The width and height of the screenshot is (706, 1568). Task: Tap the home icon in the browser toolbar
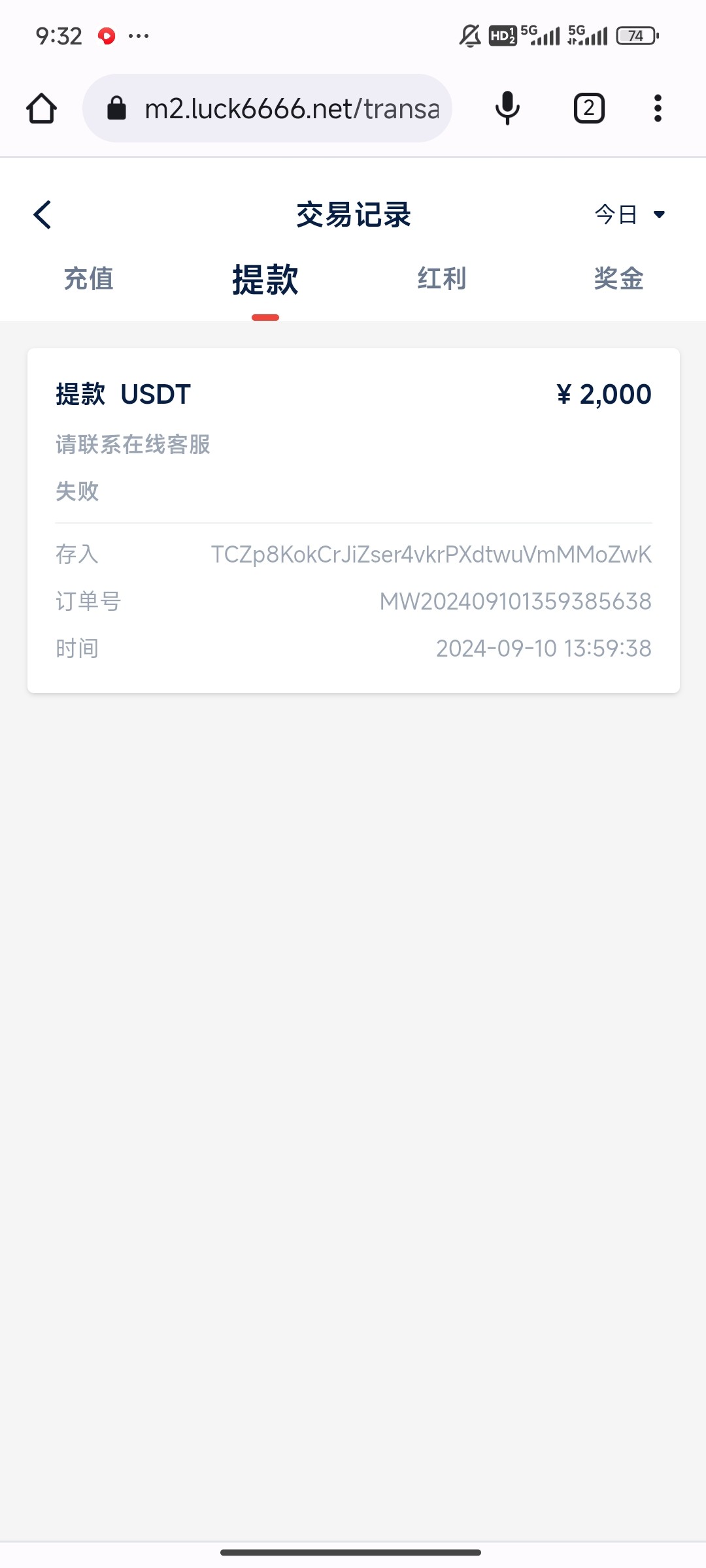pyautogui.click(x=41, y=108)
